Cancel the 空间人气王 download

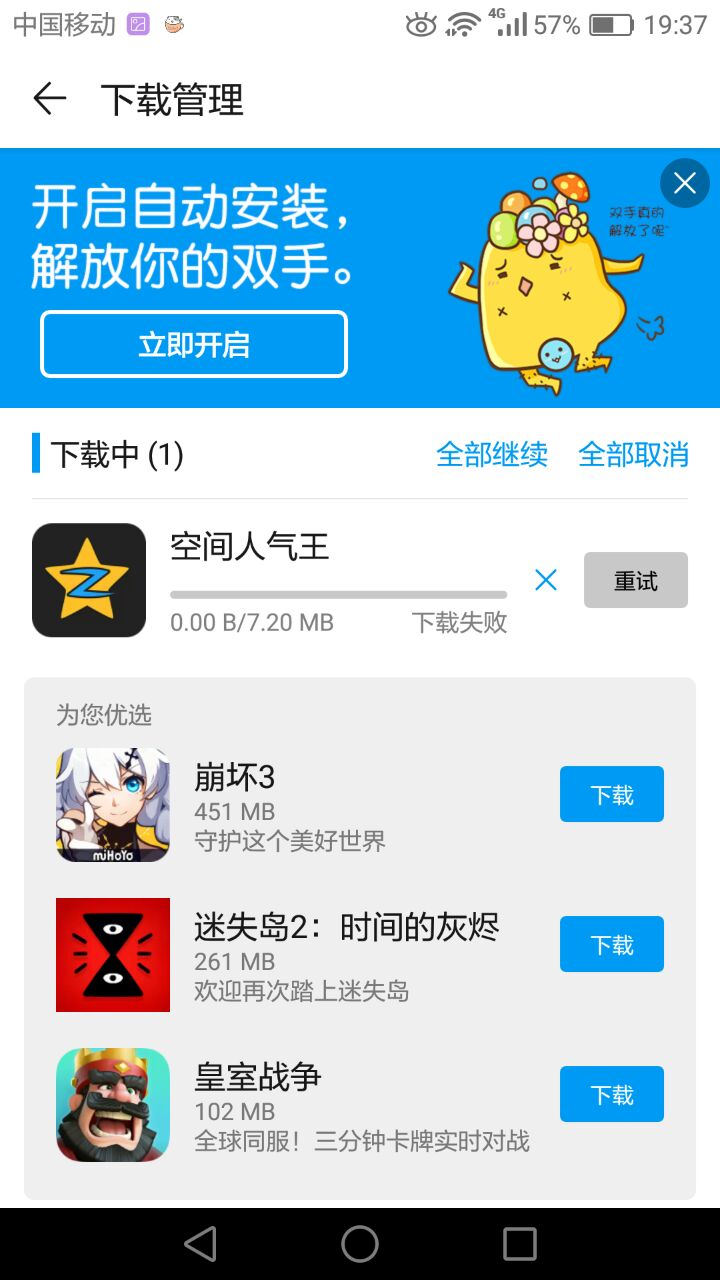[x=546, y=580]
